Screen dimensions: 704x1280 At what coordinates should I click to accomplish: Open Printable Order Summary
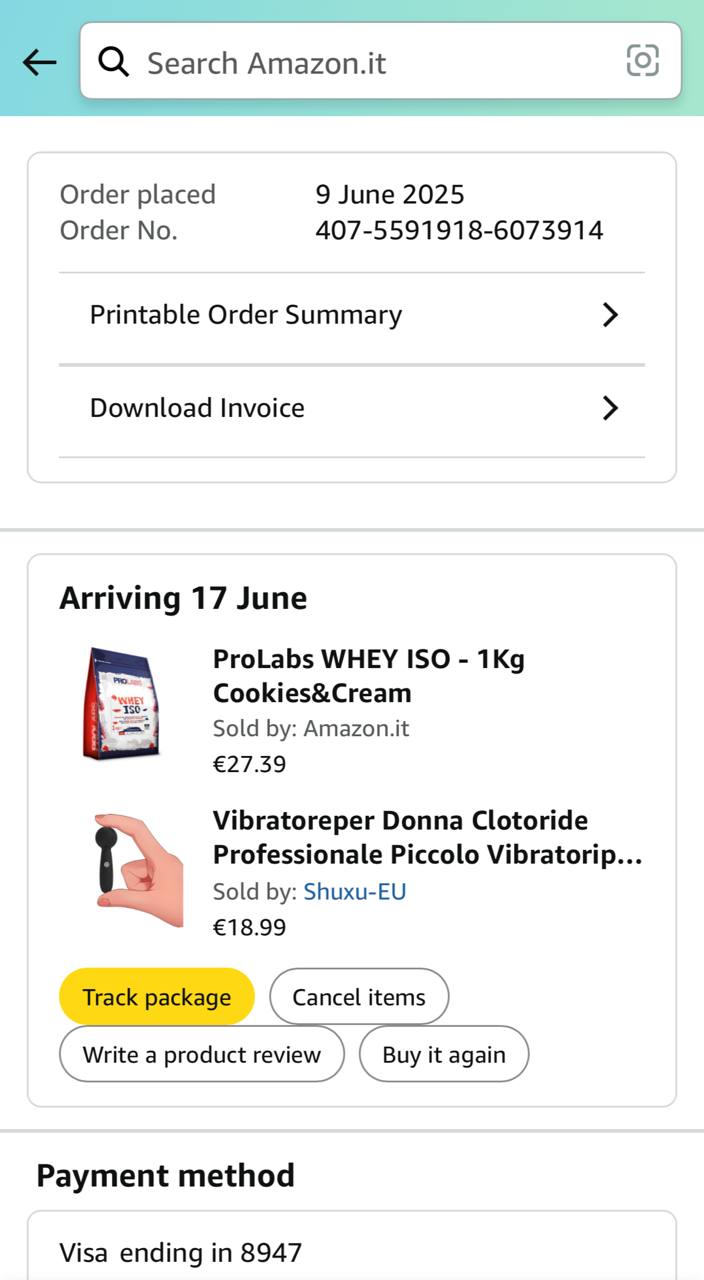[352, 315]
